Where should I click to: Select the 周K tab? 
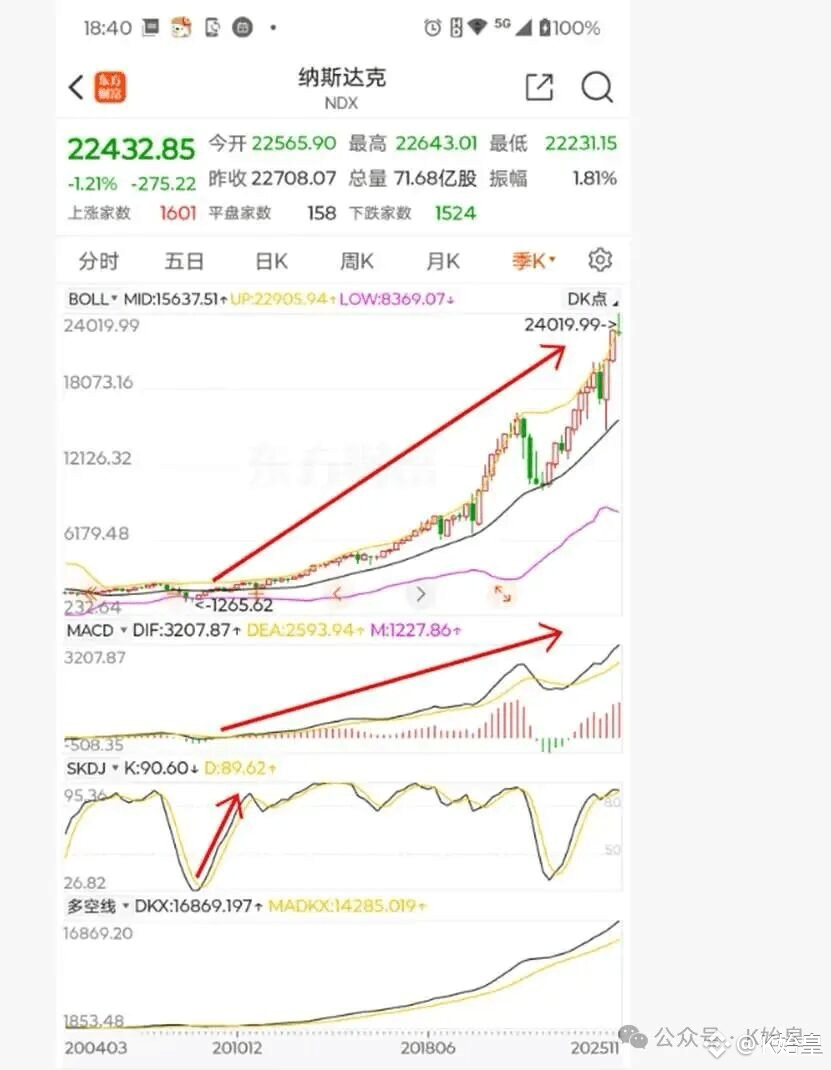357,261
